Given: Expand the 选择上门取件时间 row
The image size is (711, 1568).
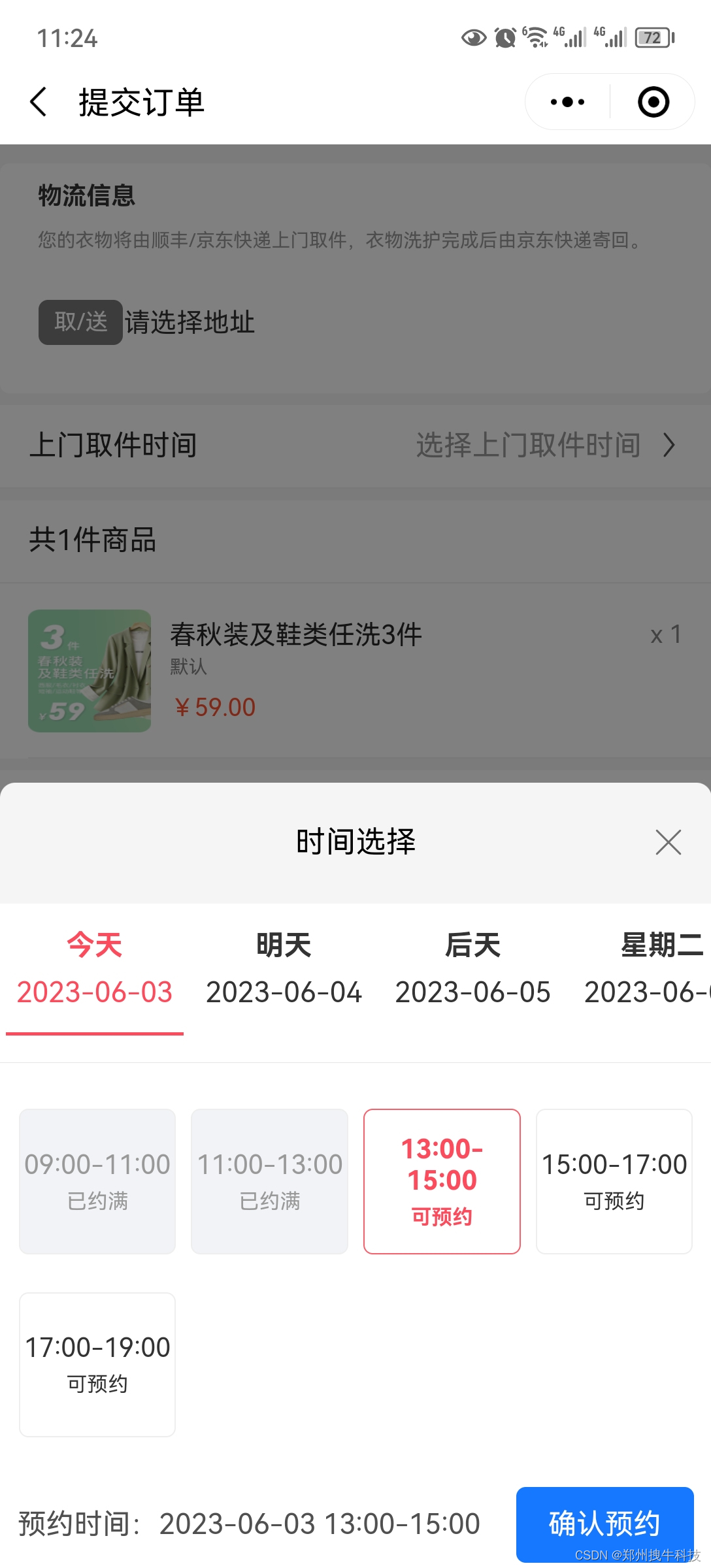Looking at the screenshot, I should 529,446.
